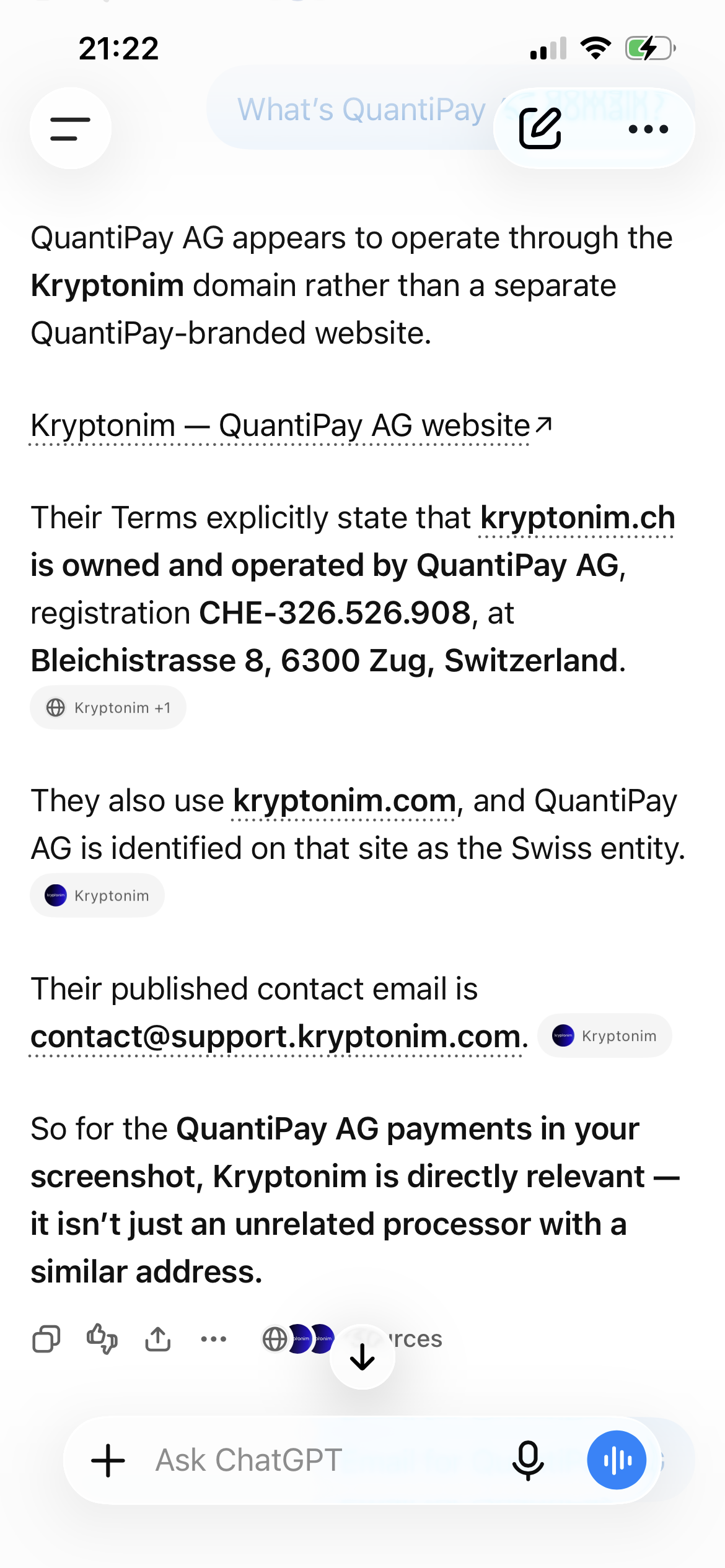This screenshot has width=725, height=1568.
Task: View the Sources list
Action: tap(352, 1339)
